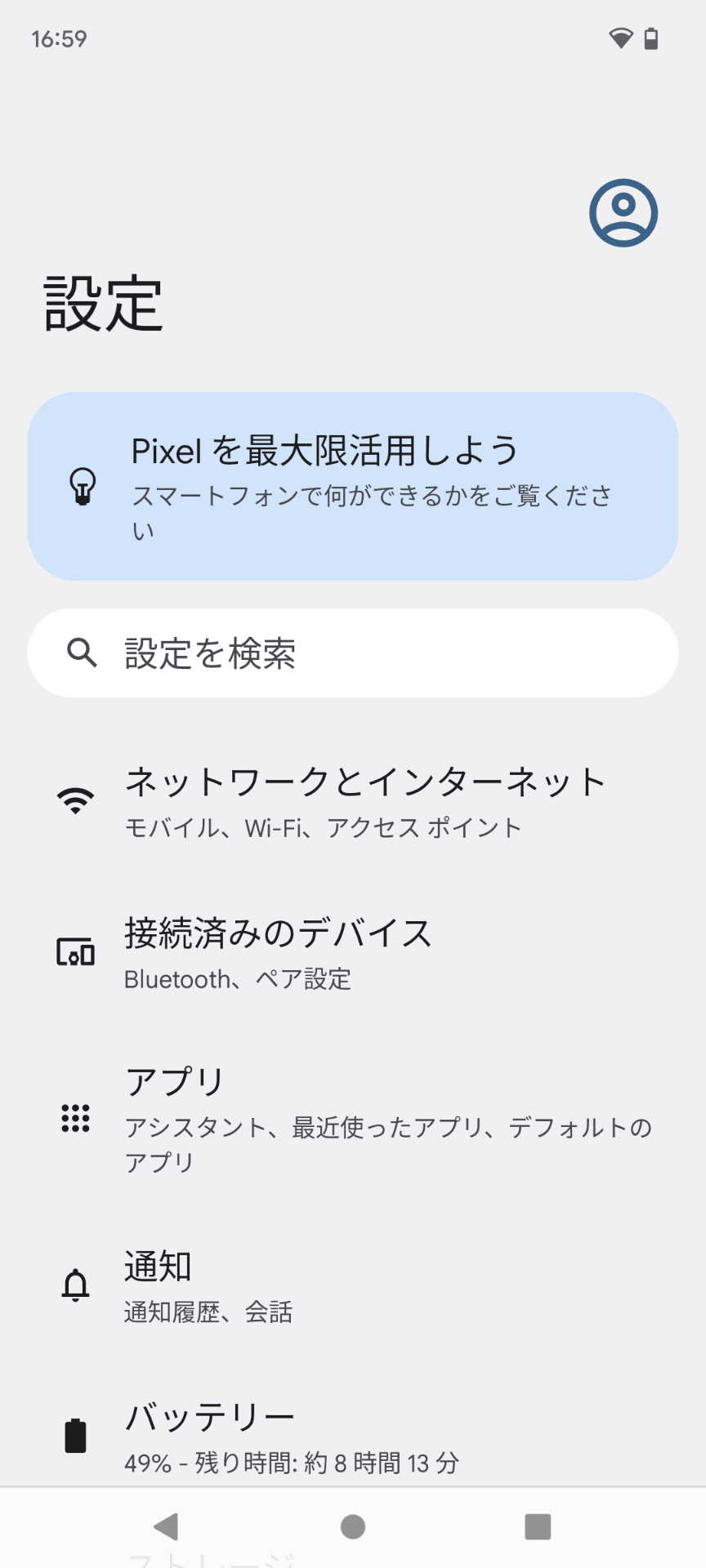Open 通知 settings

click(x=353, y=1285)
